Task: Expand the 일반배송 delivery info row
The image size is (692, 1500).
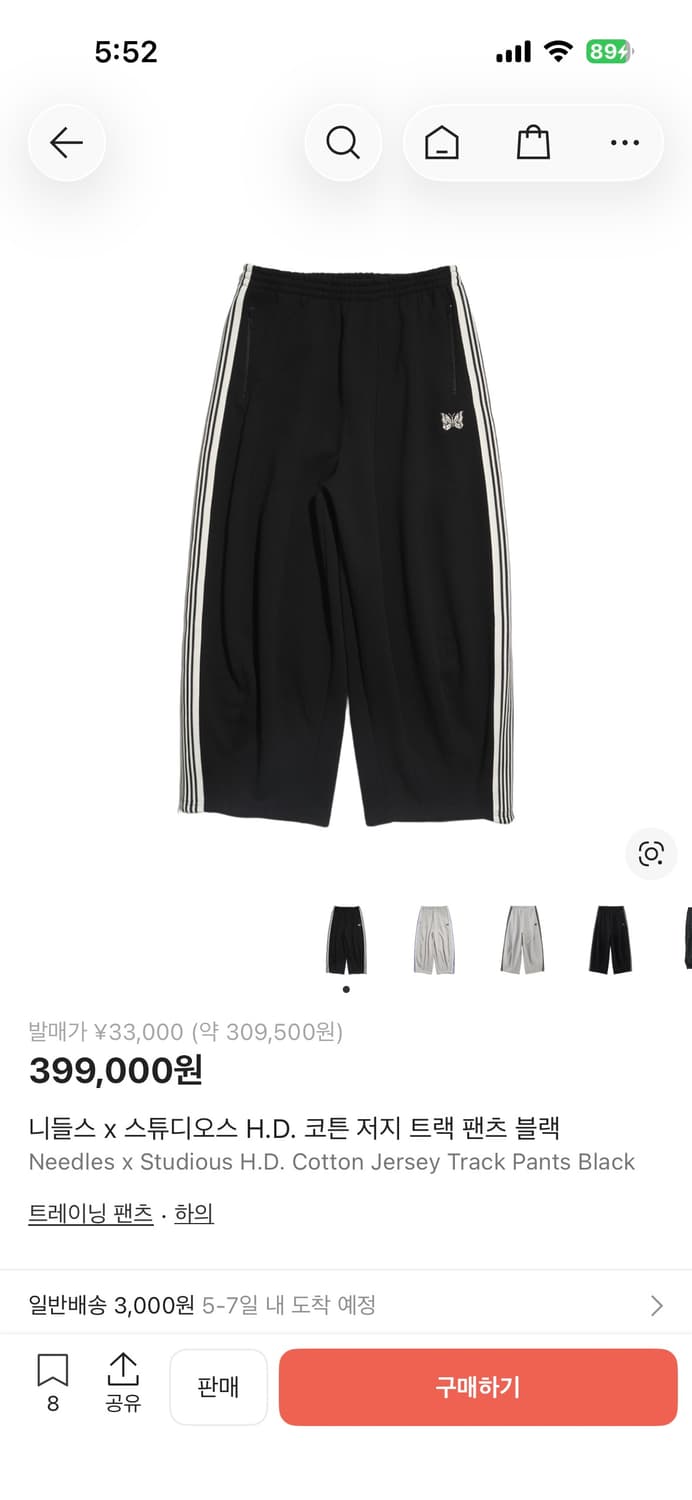Action: (x=346, y=1305)
